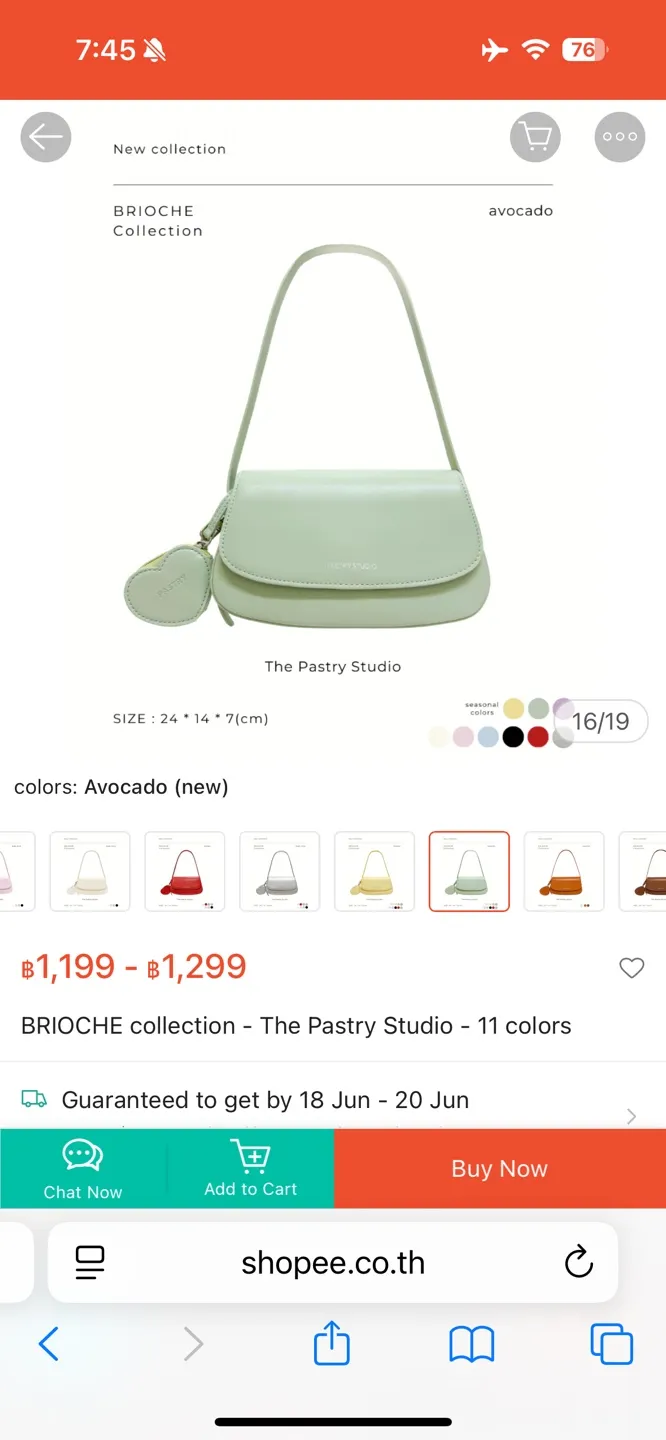Show open Safari tabs
Screen dimensions: 666x1440
point(611,1344)
